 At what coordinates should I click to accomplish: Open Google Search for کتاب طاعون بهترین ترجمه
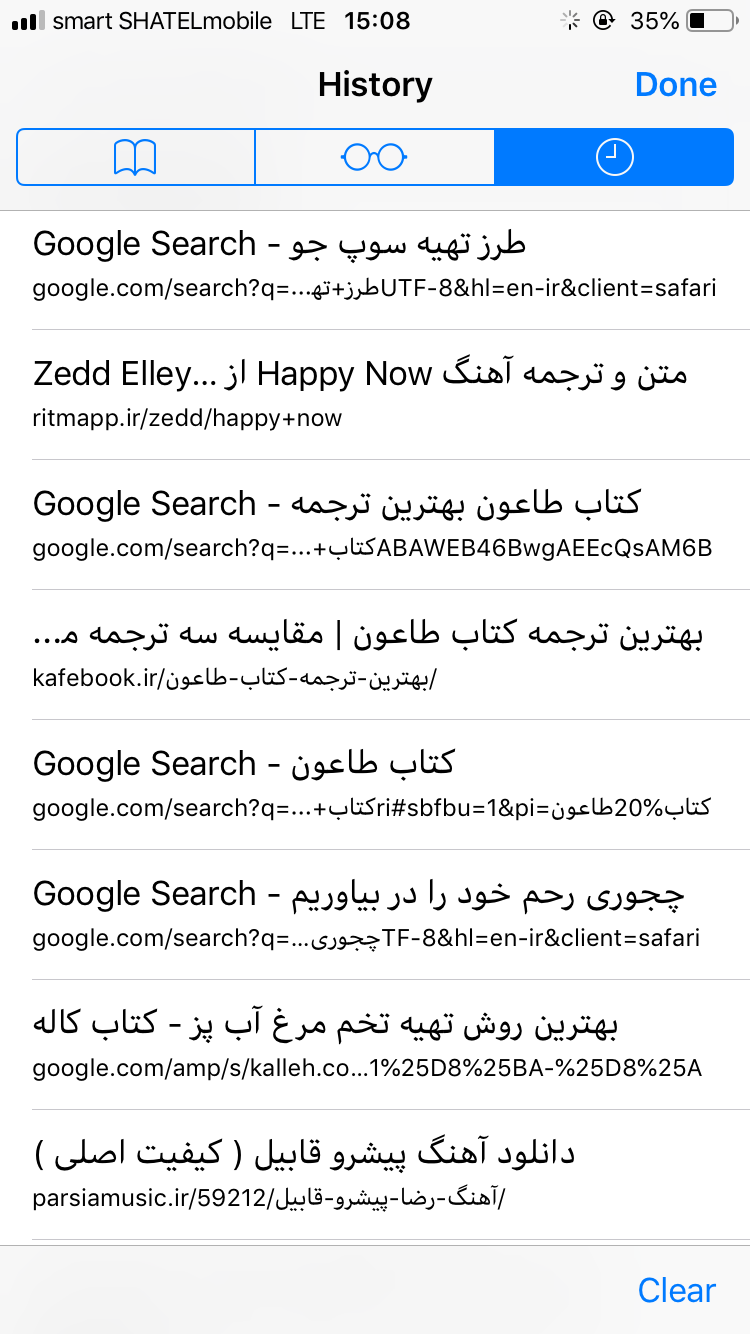375,525
